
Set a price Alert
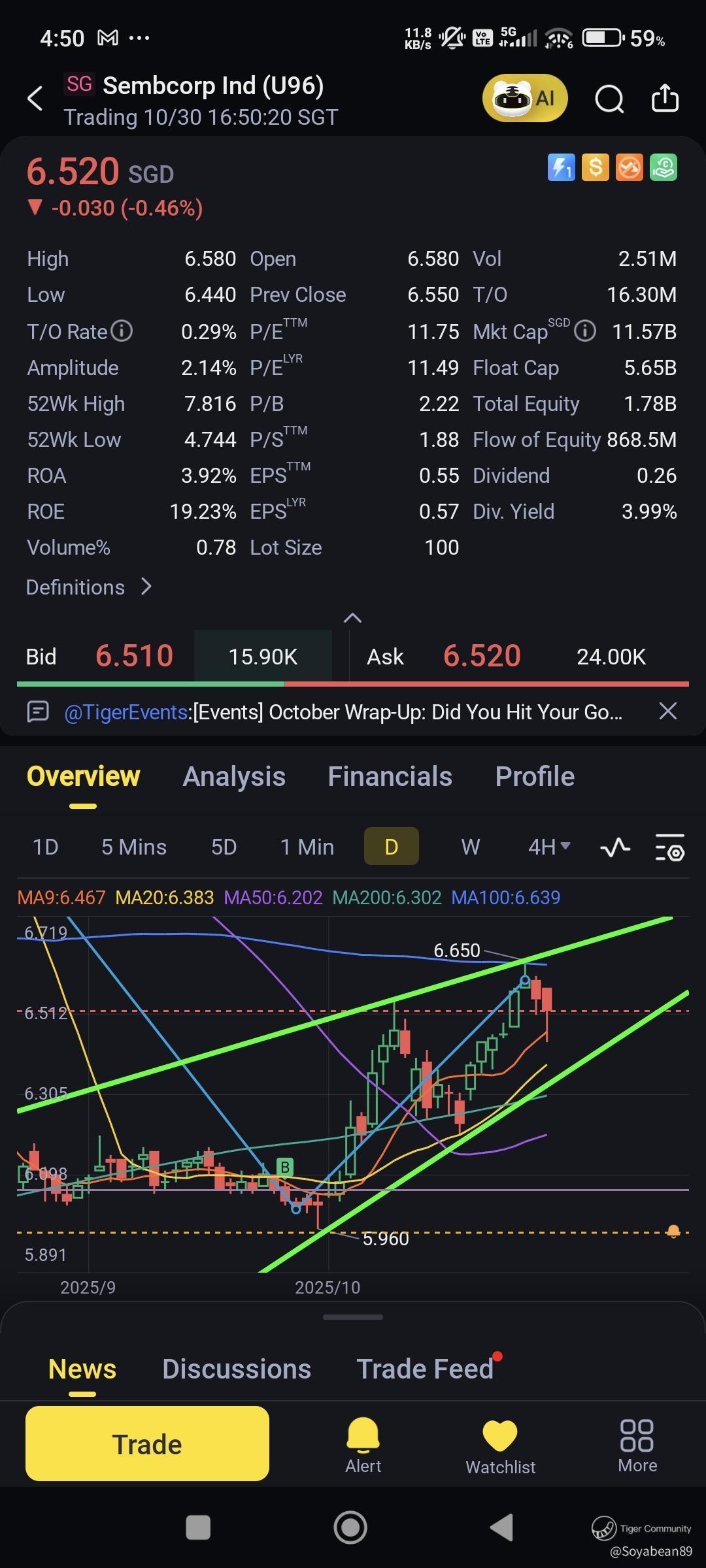pos(363,1446)
